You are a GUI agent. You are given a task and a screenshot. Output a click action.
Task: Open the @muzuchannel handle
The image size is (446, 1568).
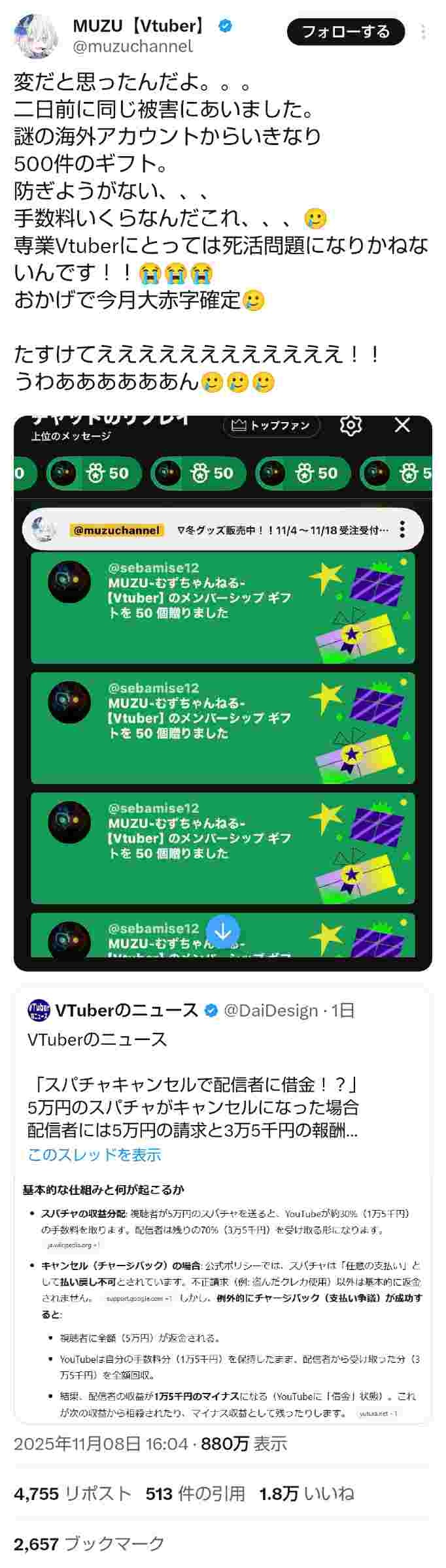pos(132,47)
